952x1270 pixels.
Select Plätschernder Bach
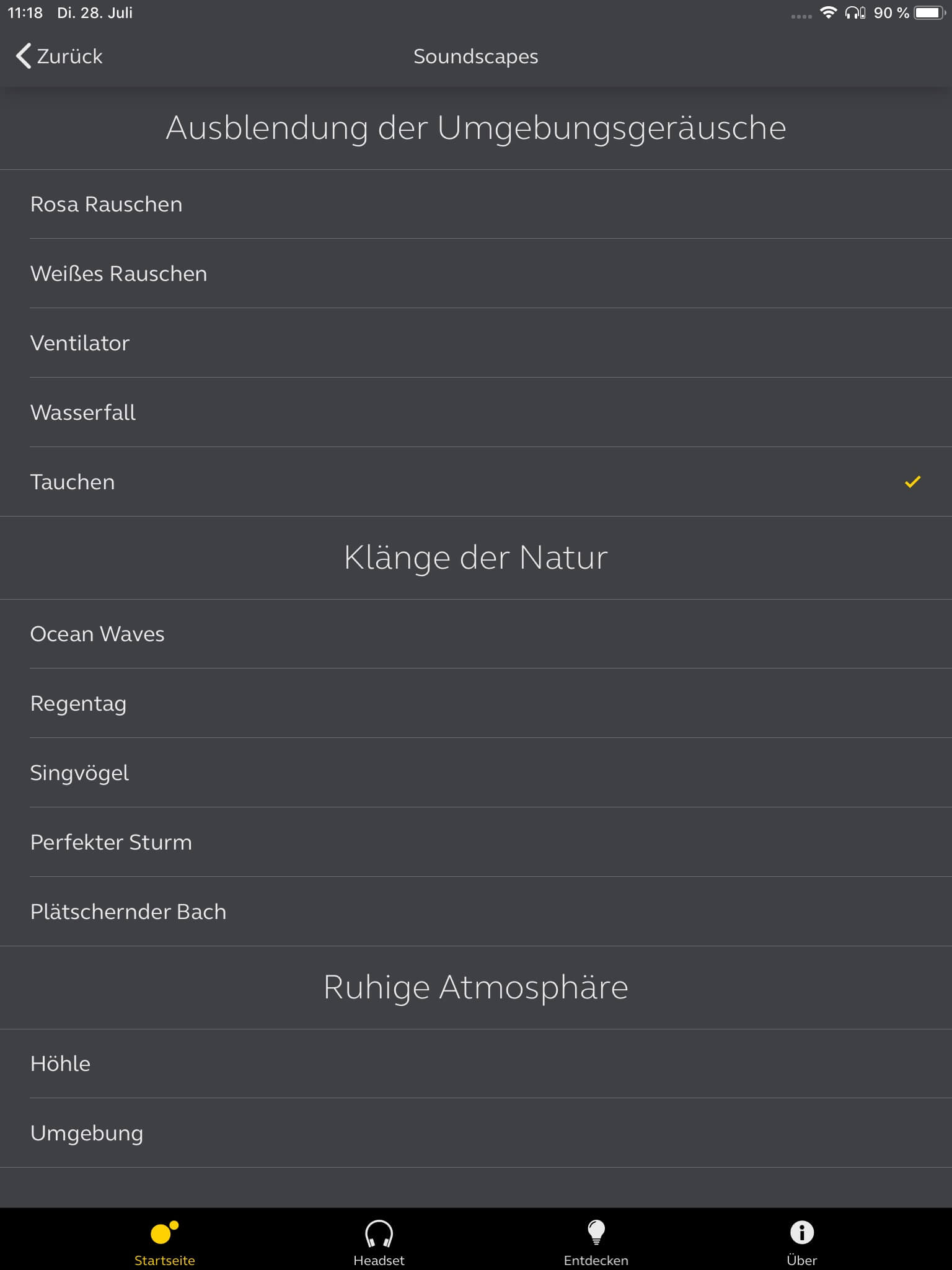128,912
